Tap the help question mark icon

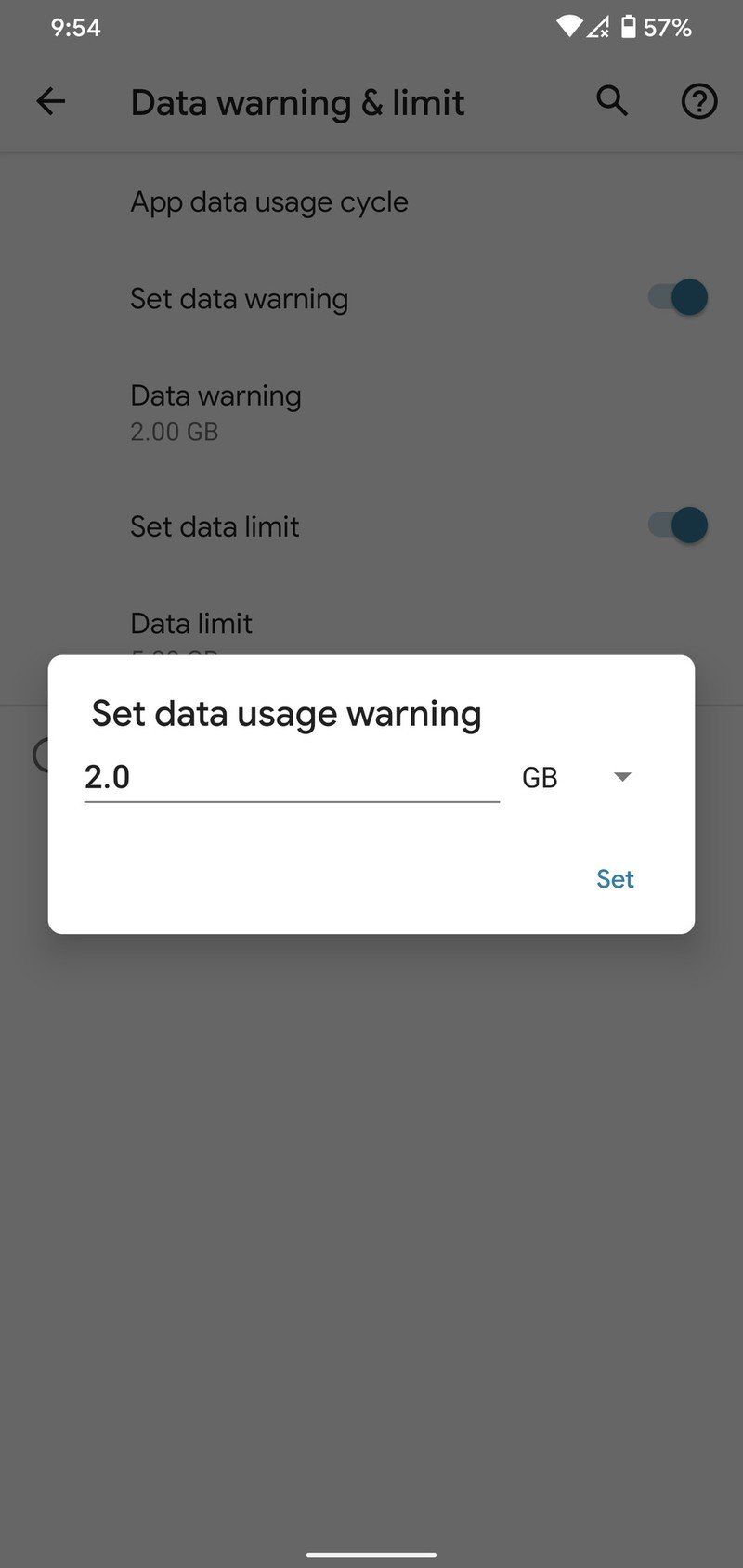click(698, 101)
